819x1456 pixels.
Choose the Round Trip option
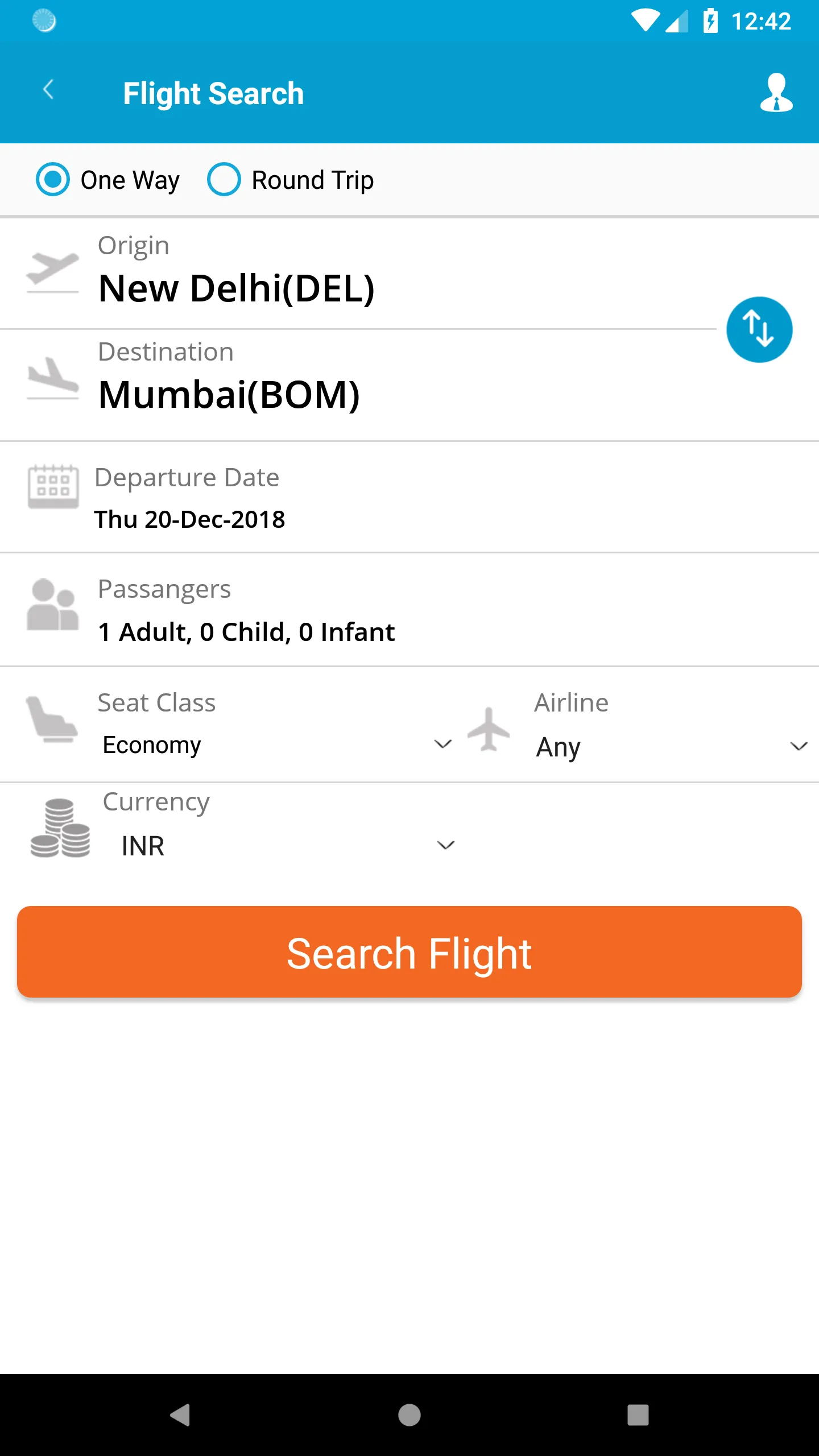(x=224, y=180)
